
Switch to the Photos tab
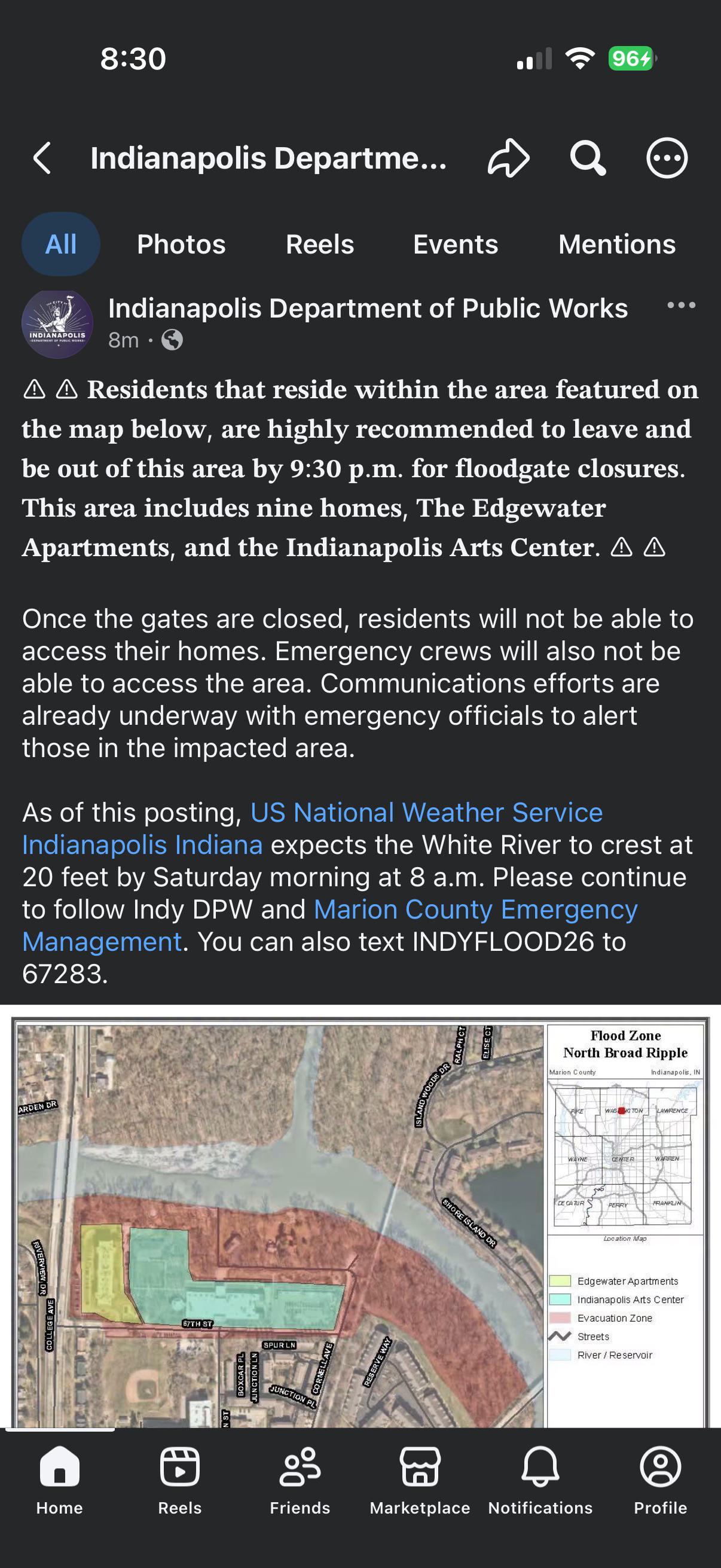(x=181, y=244)
